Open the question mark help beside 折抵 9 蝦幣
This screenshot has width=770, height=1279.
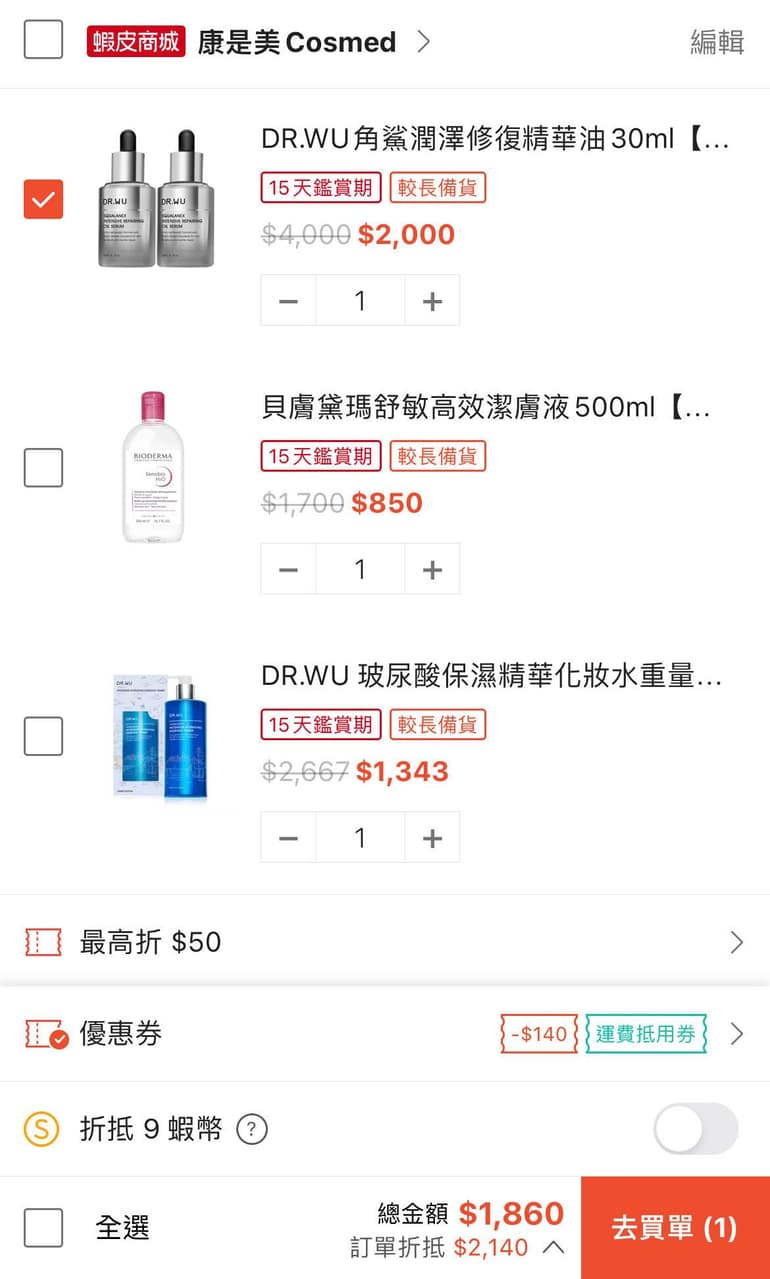(x=253, y=1128)
